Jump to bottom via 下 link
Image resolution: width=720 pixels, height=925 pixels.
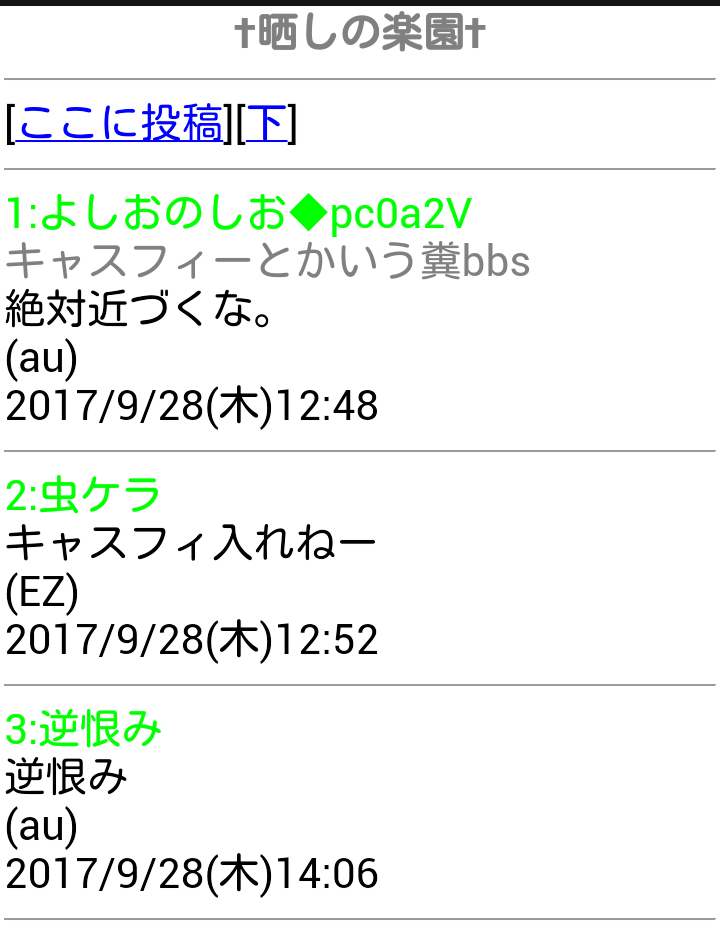(266, 124)
